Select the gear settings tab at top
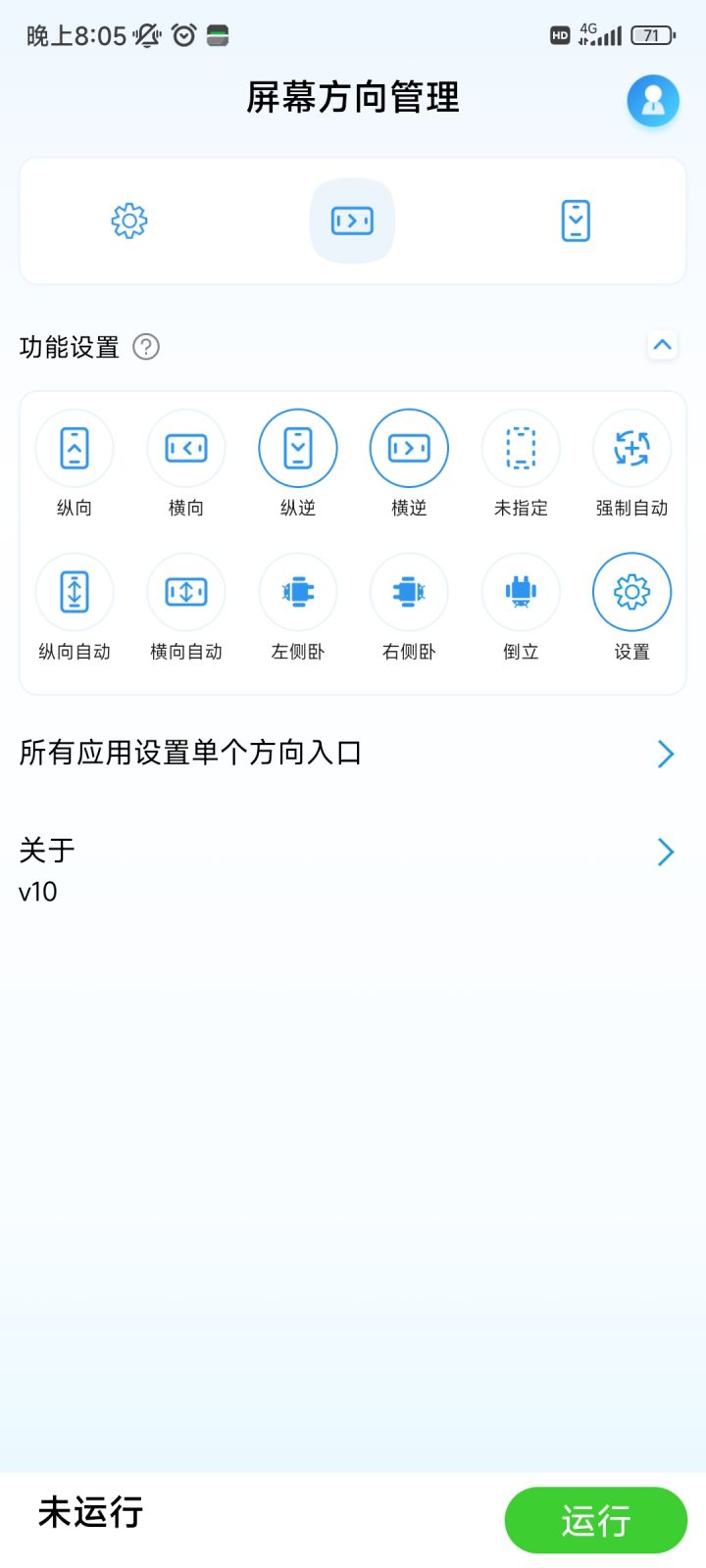The height and width of the screenshot is (1568, 706). pyautogui.click(x=128, y=220)
